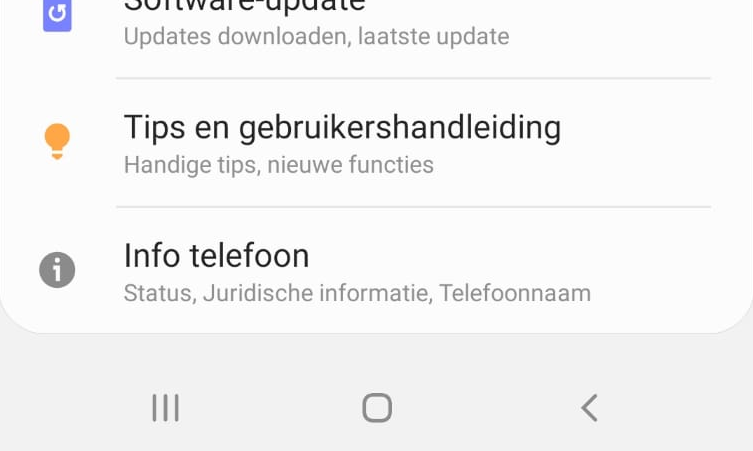Image resolution: width=753 pixels, height=451 pixels.
Task: Show recent apps from navigation bar
Action: coord(165,407)
